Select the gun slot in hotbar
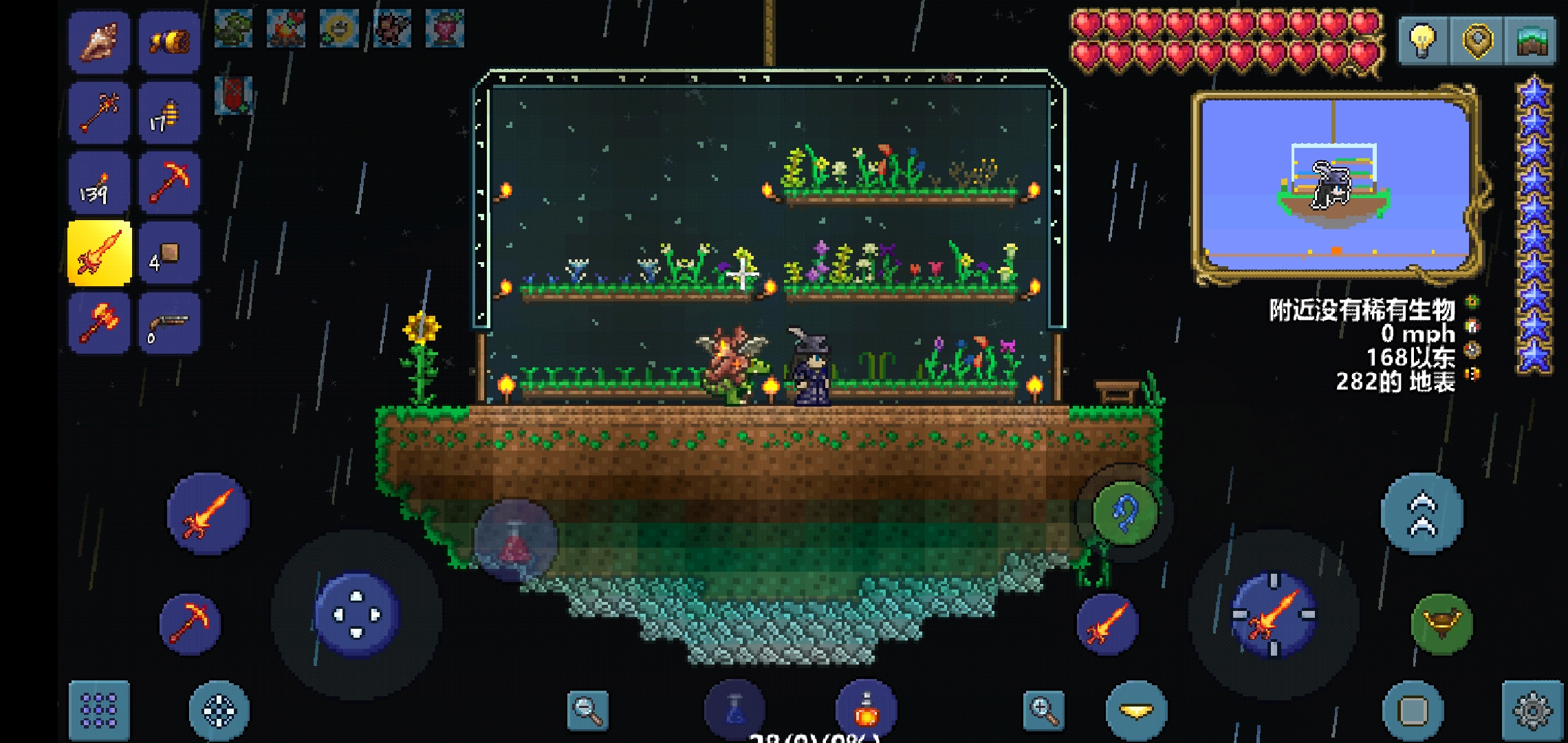 (169, 323)
